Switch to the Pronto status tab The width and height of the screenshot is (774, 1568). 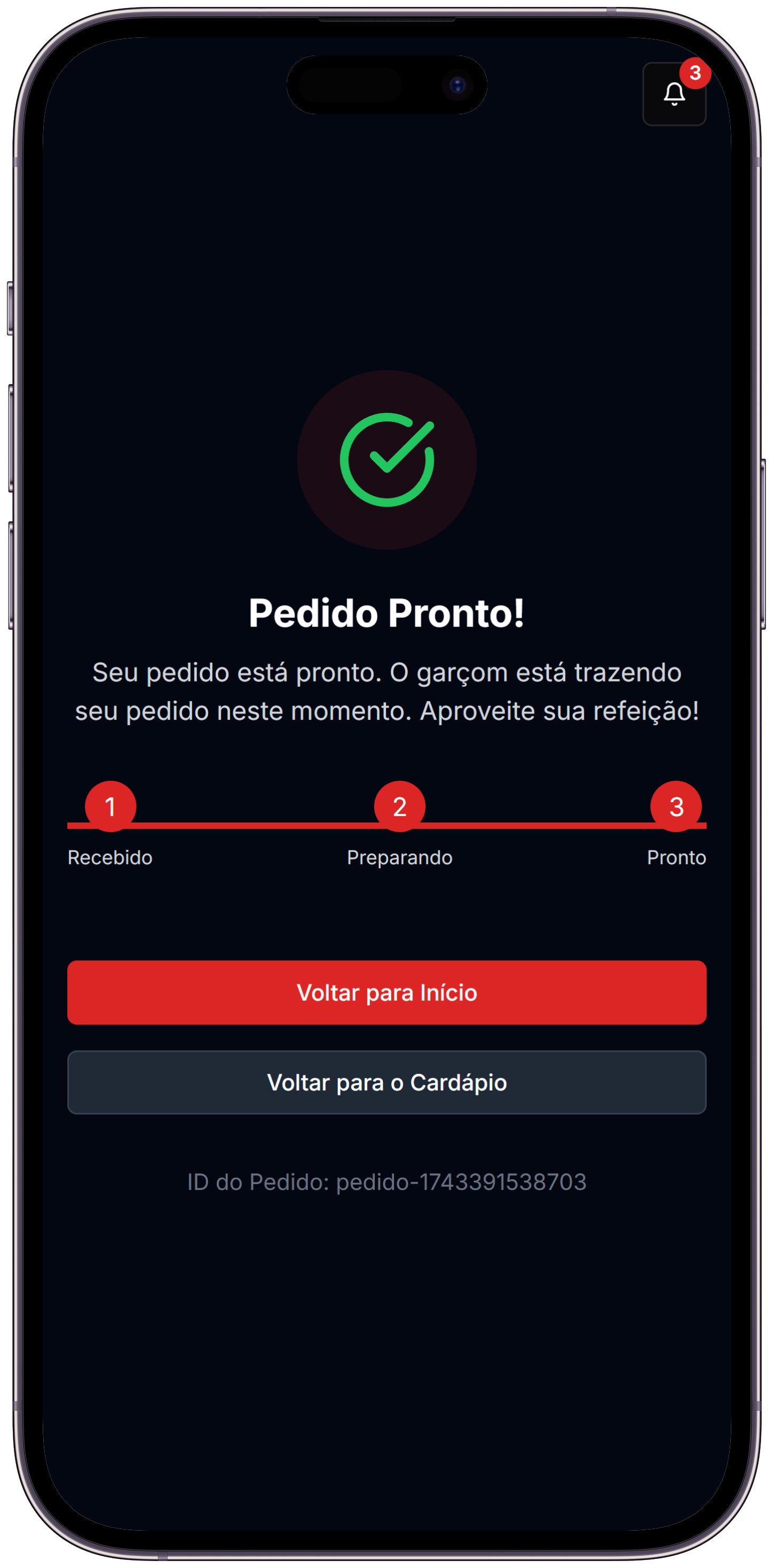point(677,806)
